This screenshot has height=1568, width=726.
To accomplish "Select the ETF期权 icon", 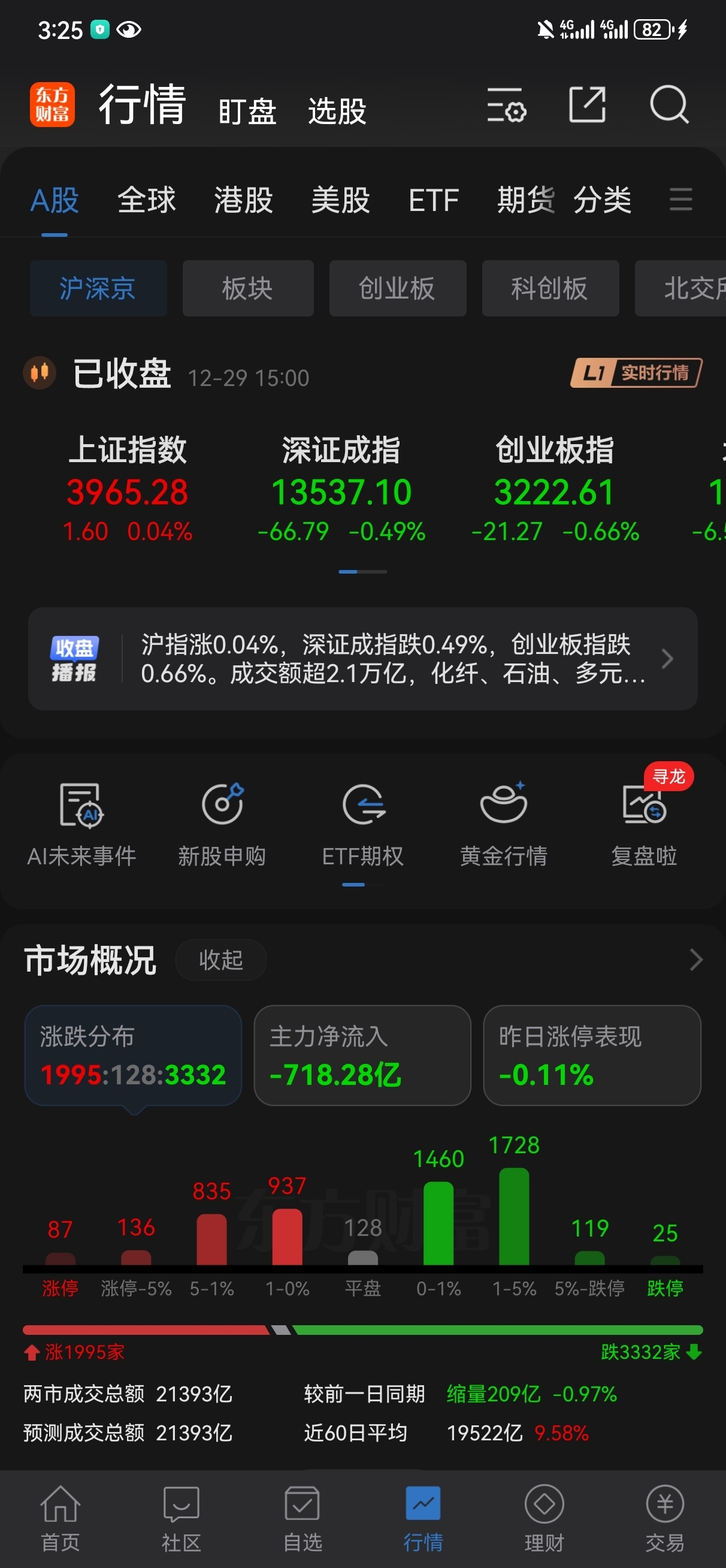I will click(x=364, y=823).
